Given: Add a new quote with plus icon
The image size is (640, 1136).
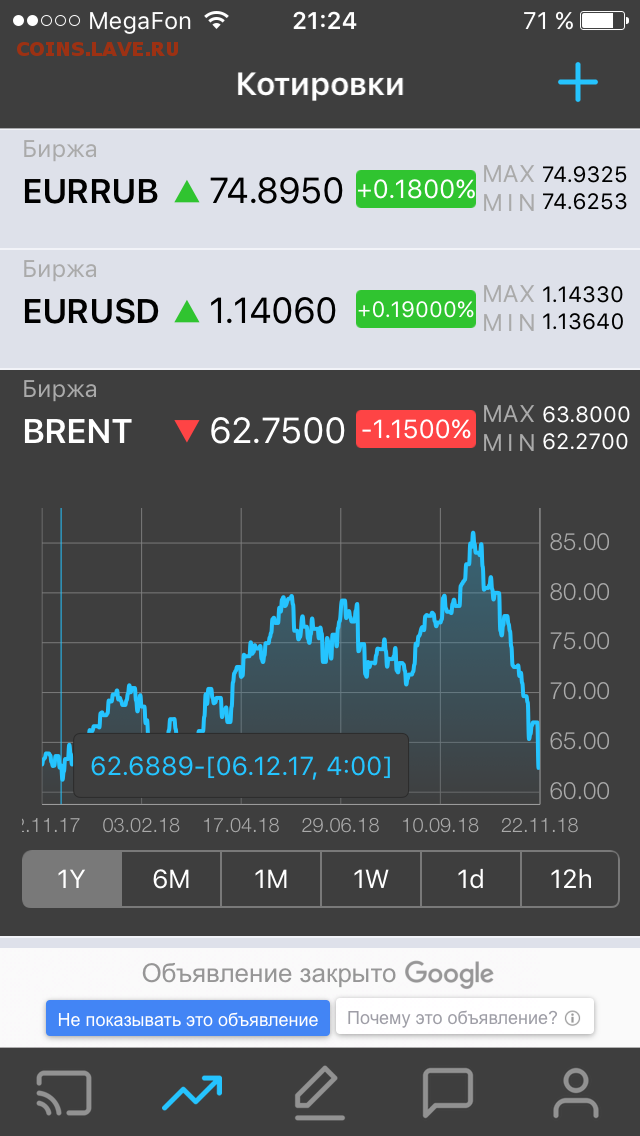Looking at the screenshot, I should (x=578, y=82).
